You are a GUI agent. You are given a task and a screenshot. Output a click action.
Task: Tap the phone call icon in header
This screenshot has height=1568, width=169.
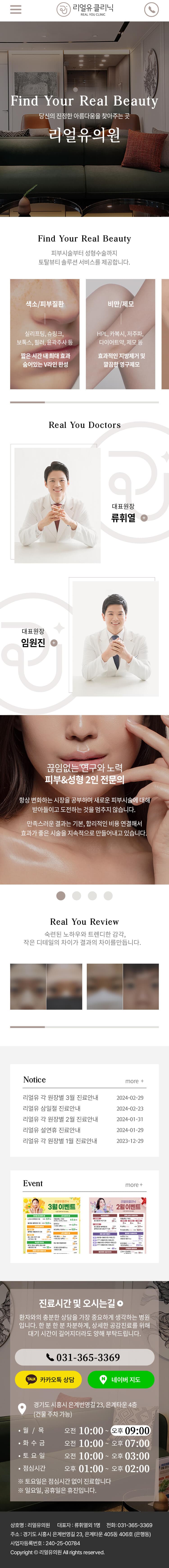(151, 10)
